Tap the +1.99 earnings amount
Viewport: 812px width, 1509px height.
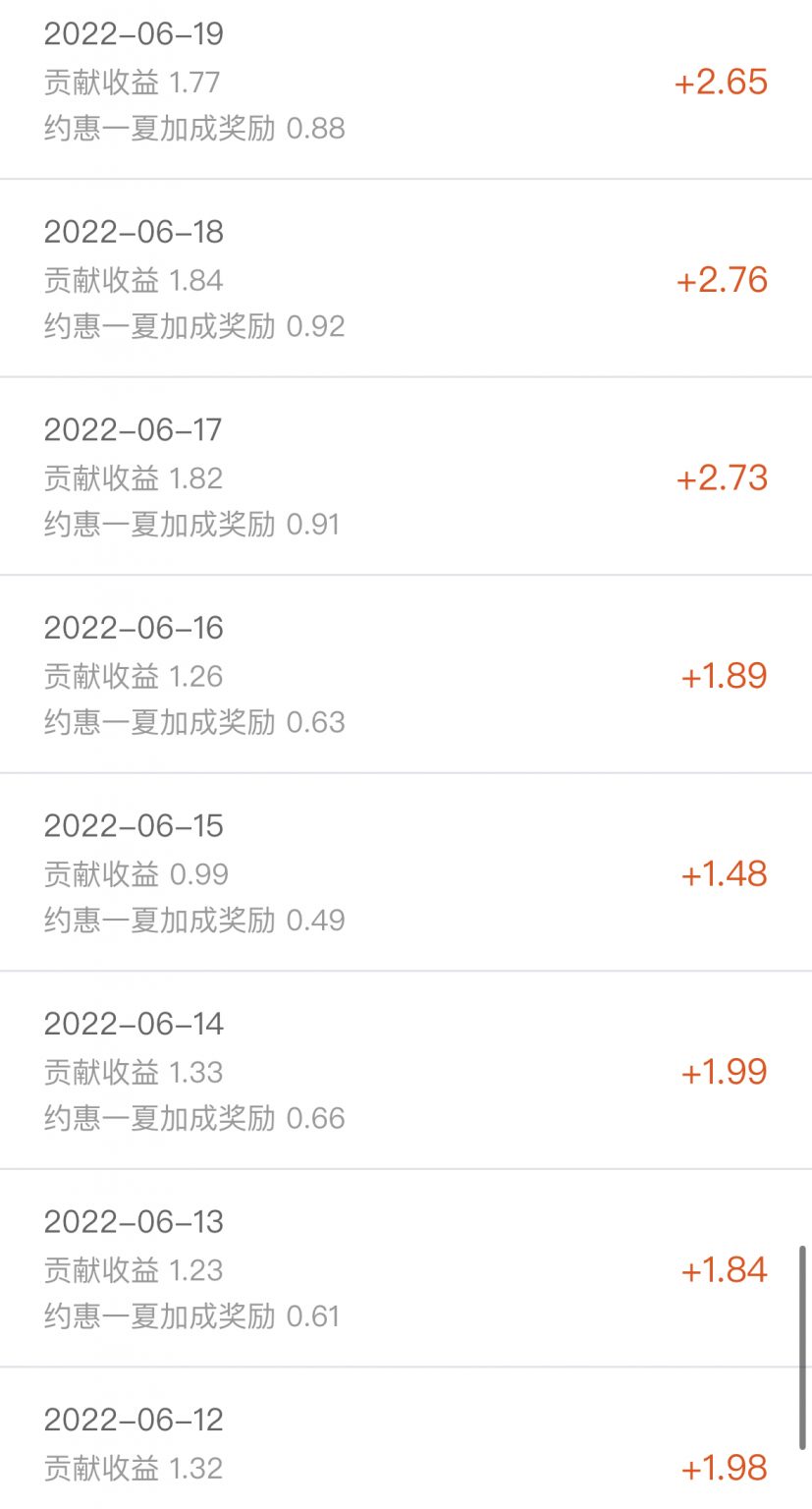(725, 1072)
